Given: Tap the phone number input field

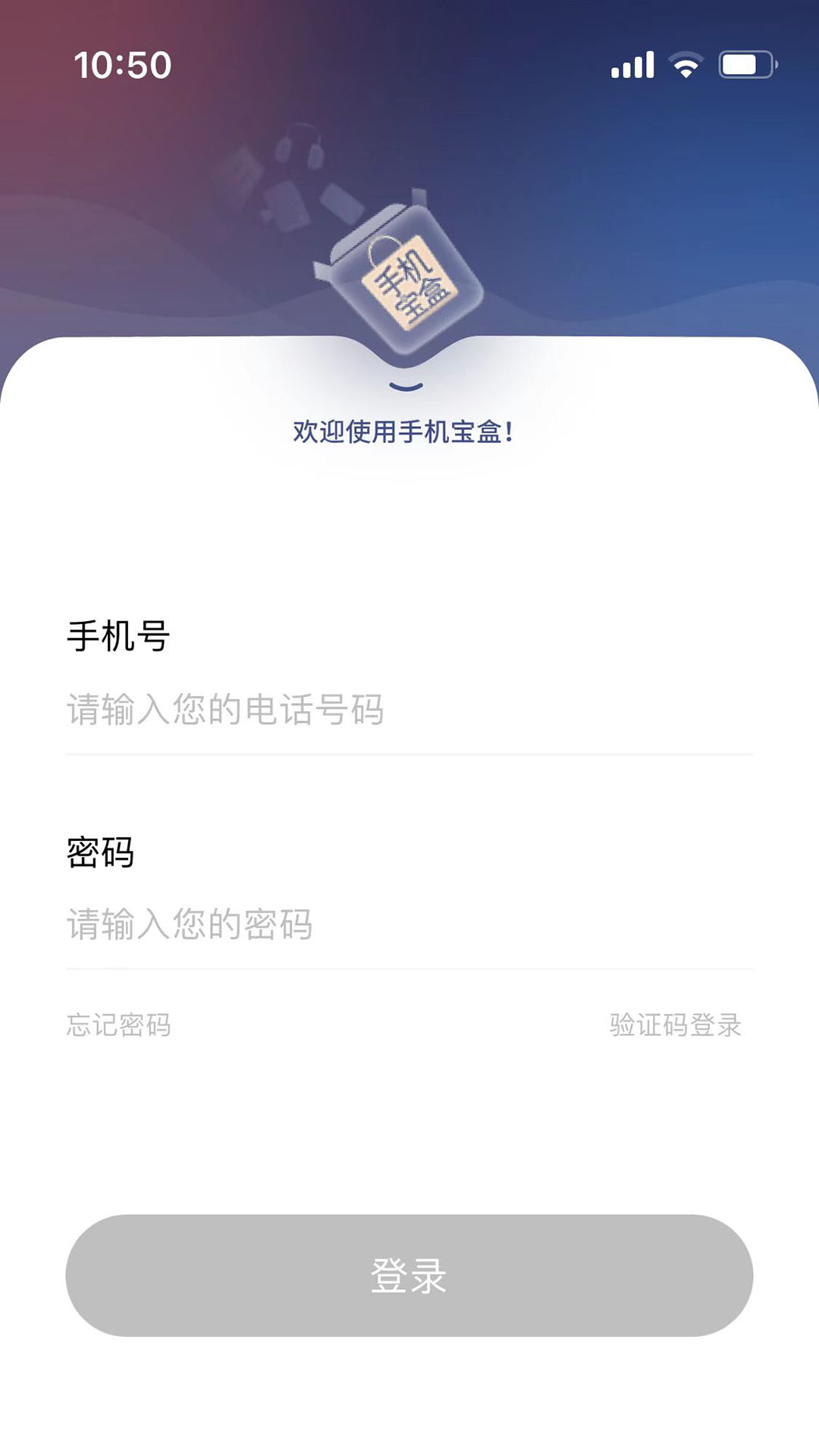Looking at the screenshot, I should [408, 710].
